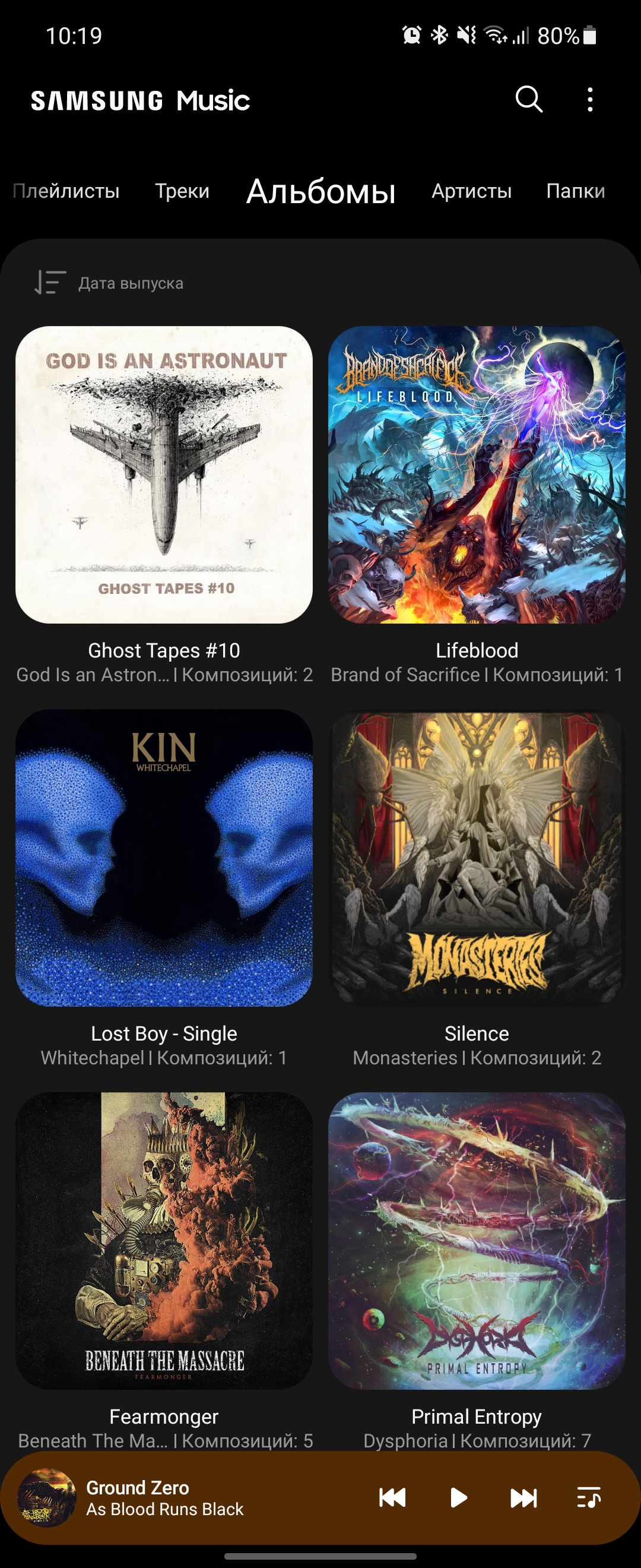The image size is (641, 1568).
Task: Play Ground Zero in the mini player
Action: click(x=459, y=1497)
